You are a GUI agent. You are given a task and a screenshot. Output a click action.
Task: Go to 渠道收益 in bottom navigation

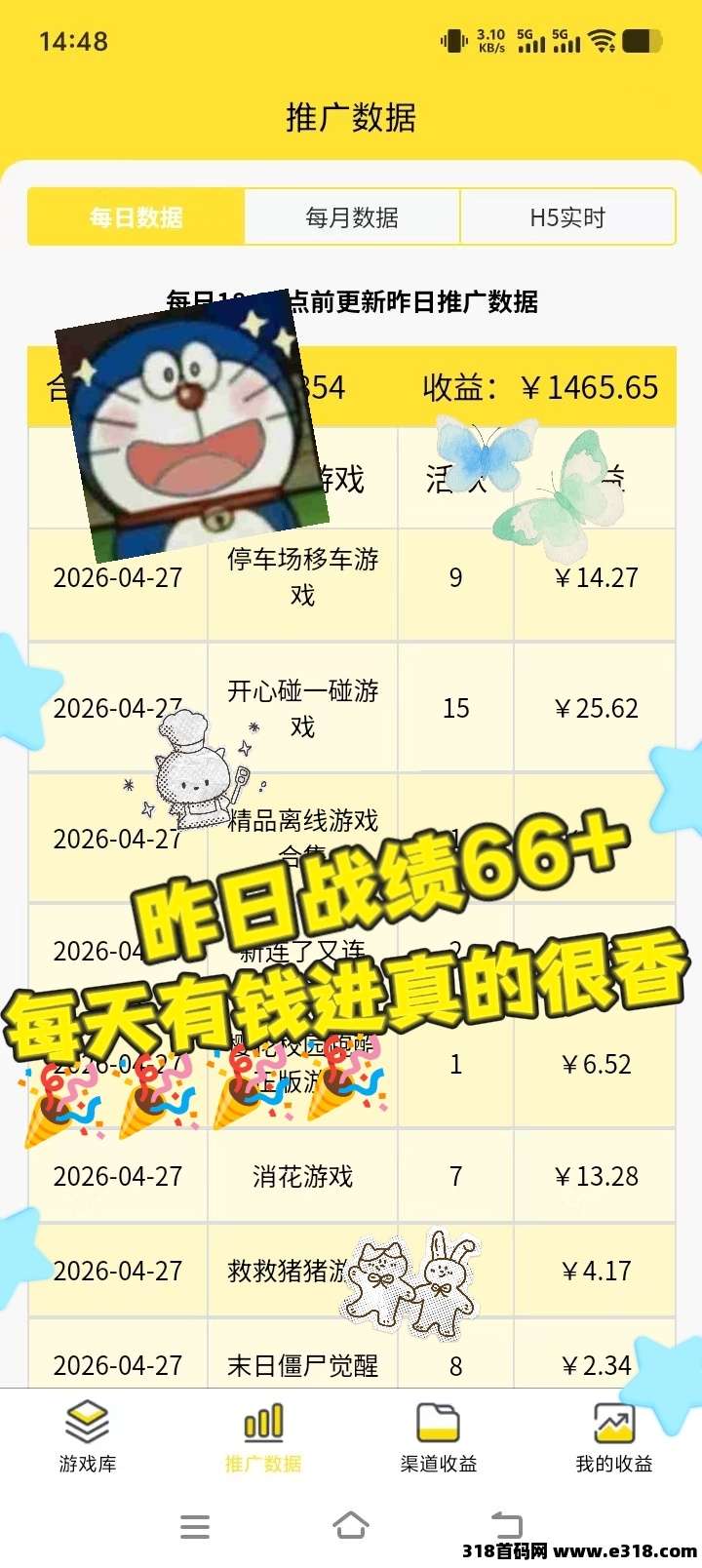(x=439, y=1435)
